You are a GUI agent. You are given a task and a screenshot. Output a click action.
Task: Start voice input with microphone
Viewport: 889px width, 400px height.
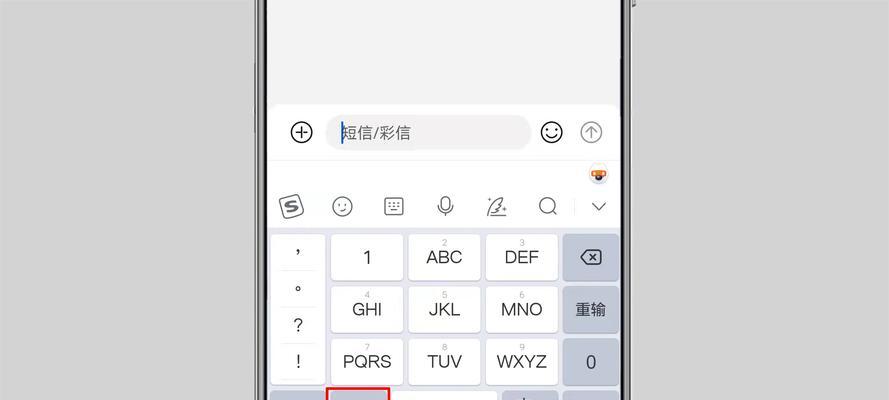(445, 206)
